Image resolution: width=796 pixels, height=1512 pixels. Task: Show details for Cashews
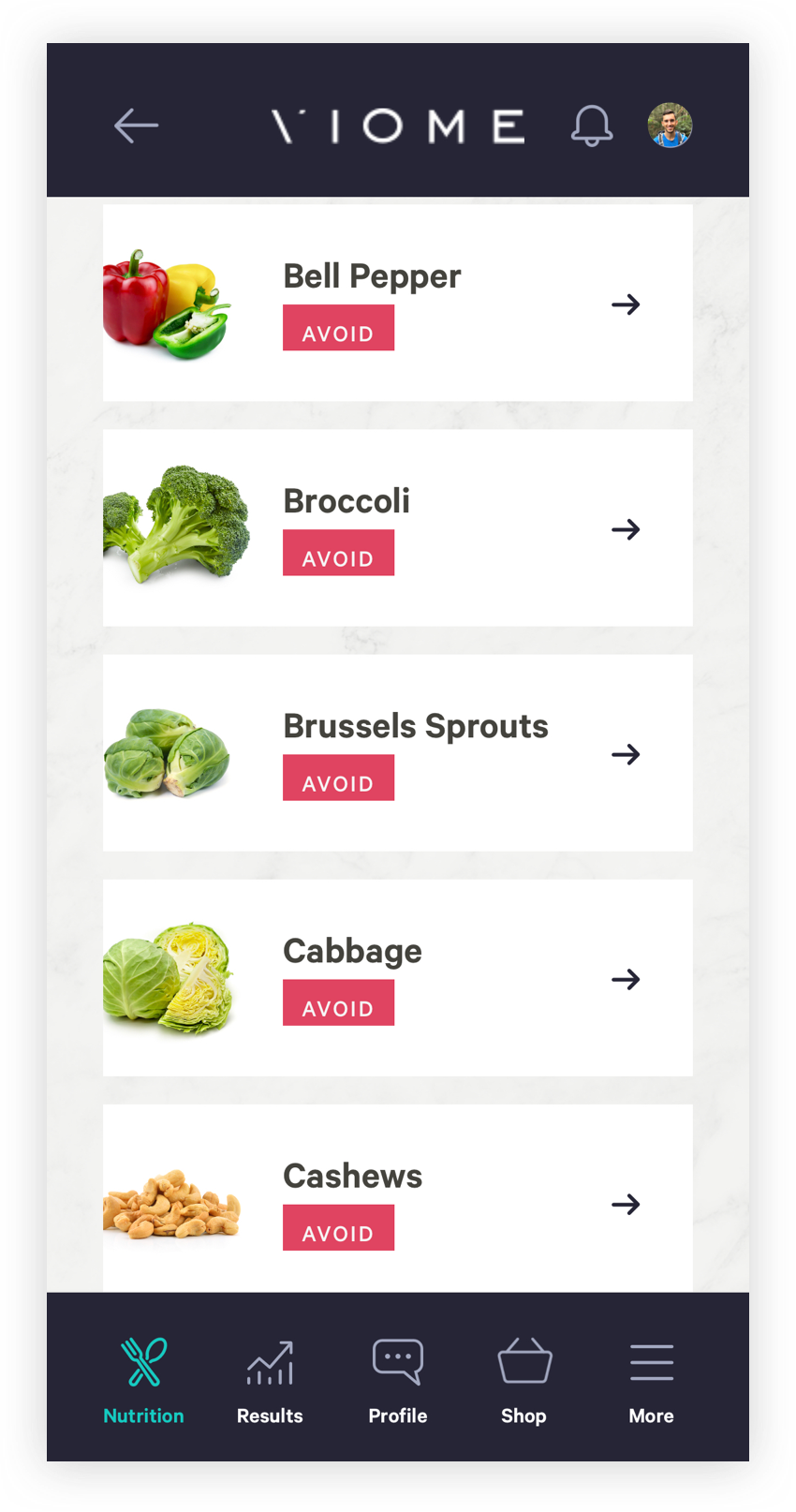397,1199
